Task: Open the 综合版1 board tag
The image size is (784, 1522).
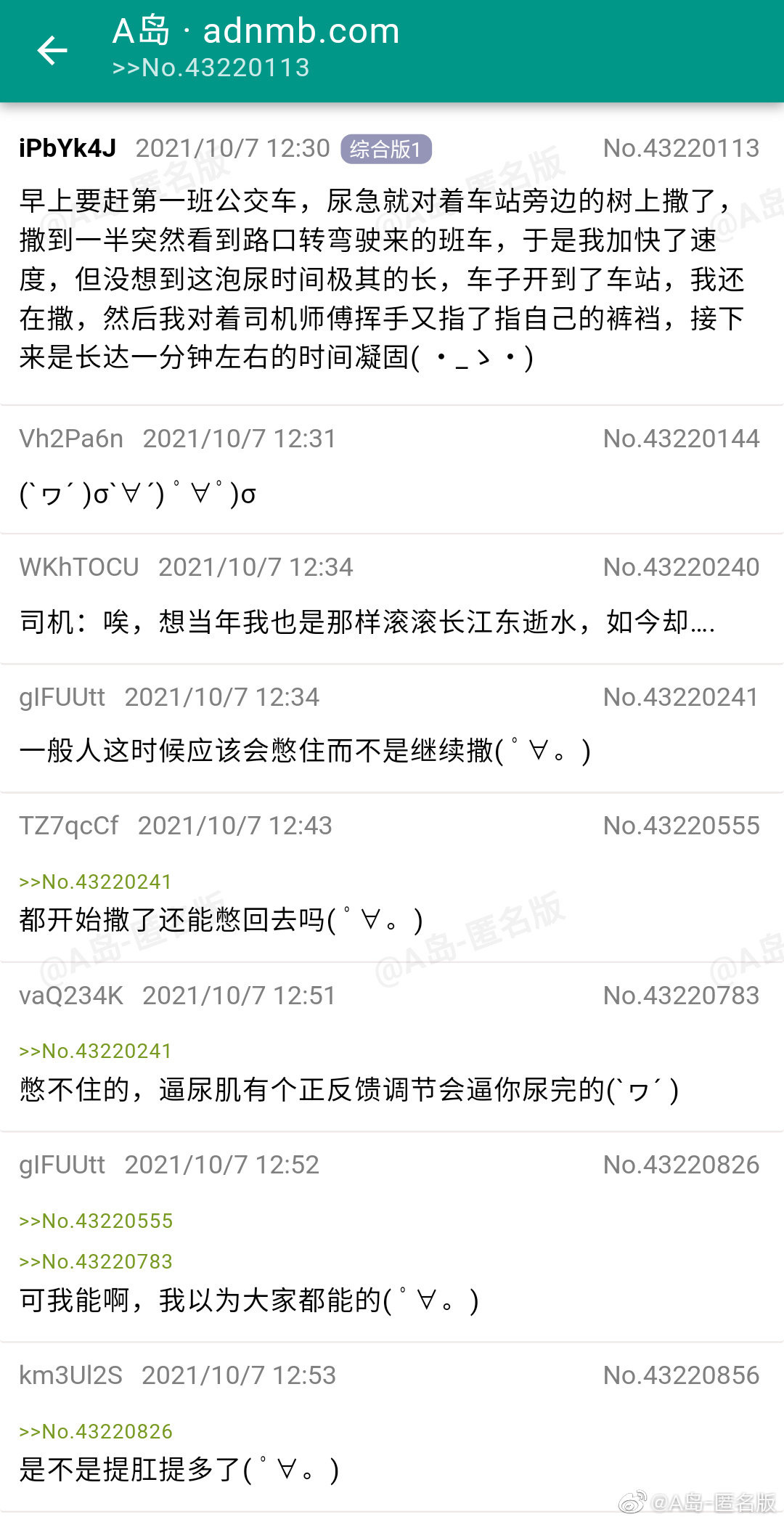Action: (385, 149)
